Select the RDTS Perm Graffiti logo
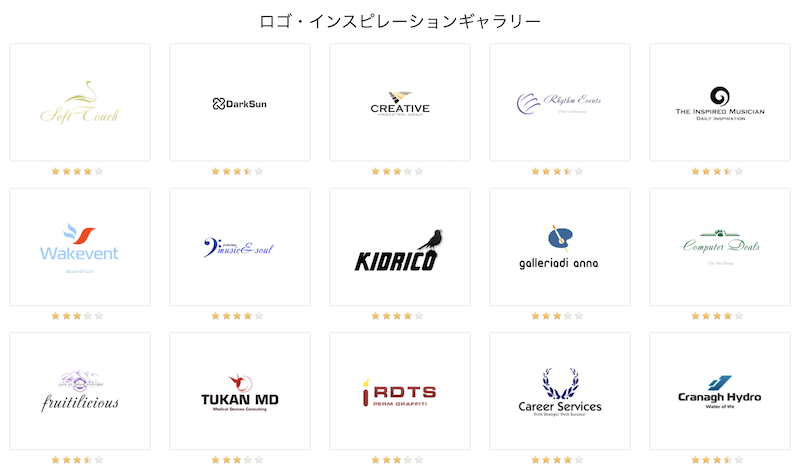The height and width of the screenshot is (471, 800). pyautogui.click(x=400, y=392)
